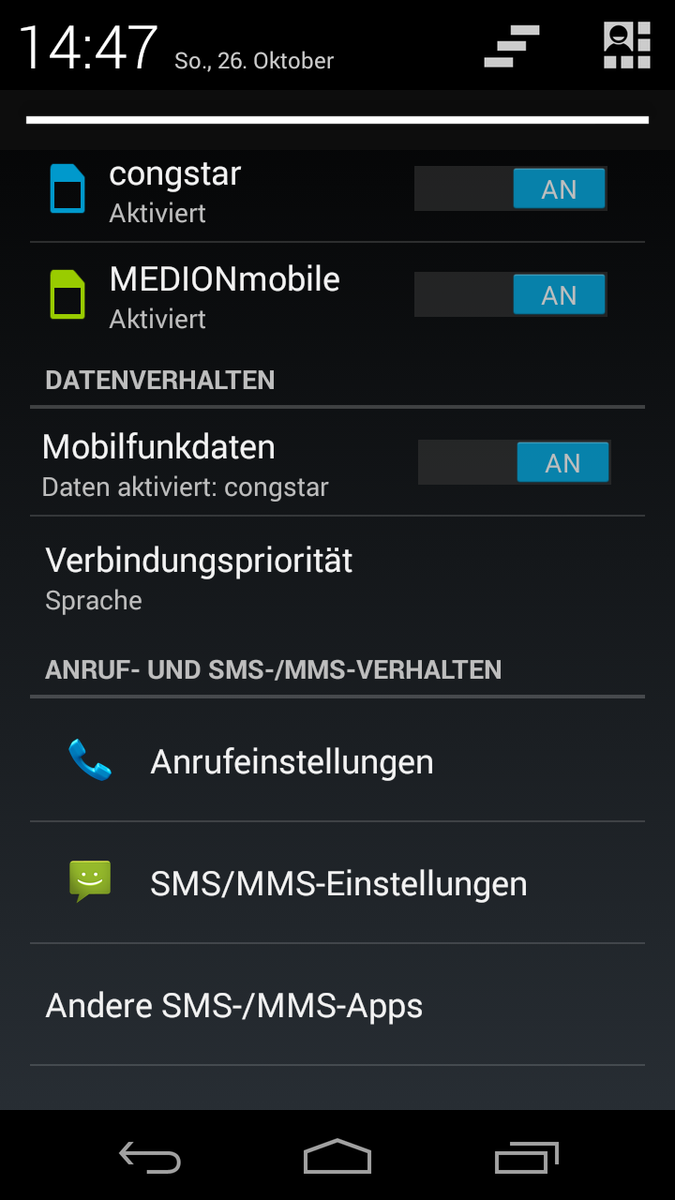Disable the MEDIONmobile SIM switch

pyautogui.click(x=511, y=295)
